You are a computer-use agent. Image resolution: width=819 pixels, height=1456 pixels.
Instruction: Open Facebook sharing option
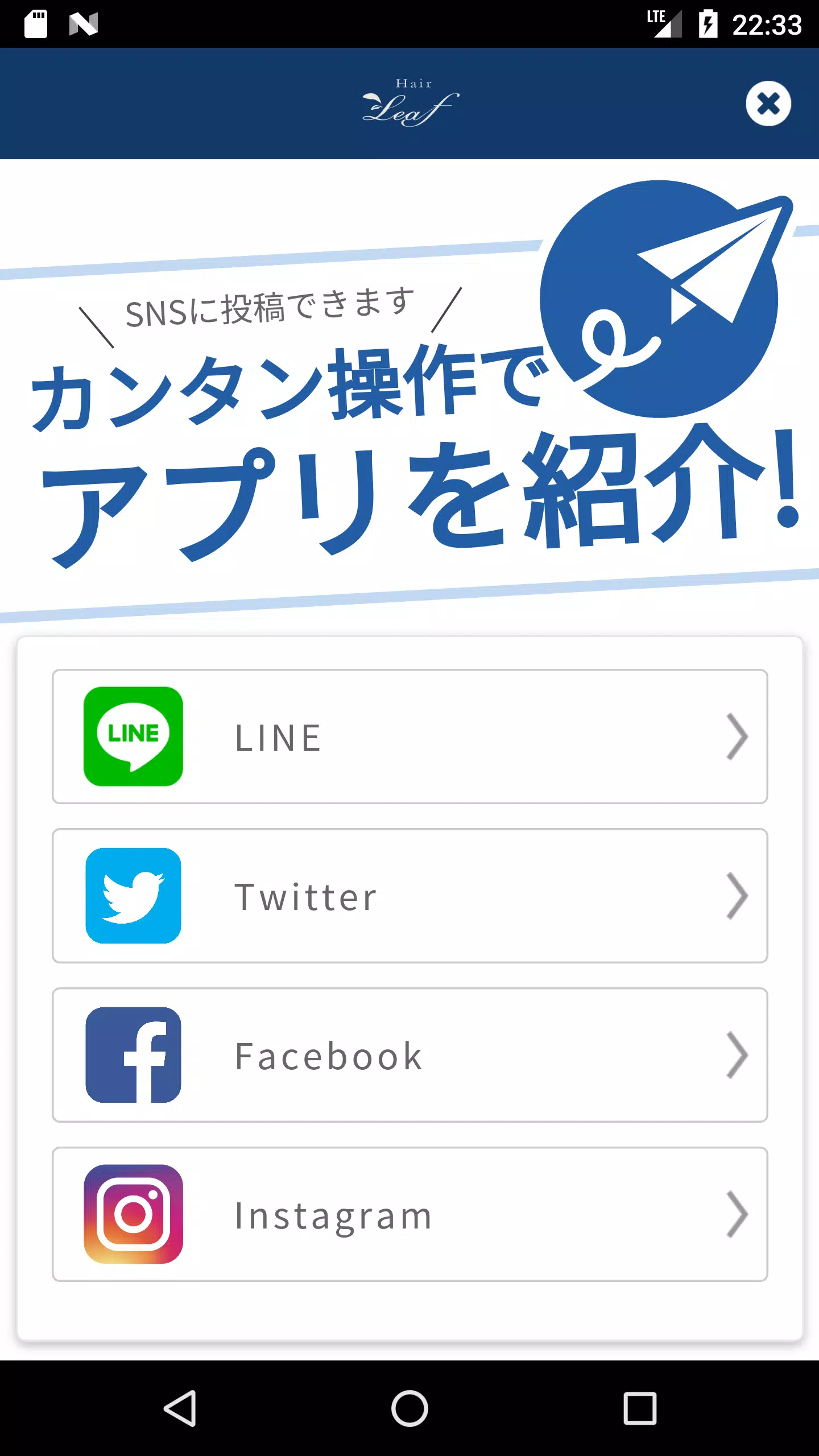click(x=409, y=1055)
